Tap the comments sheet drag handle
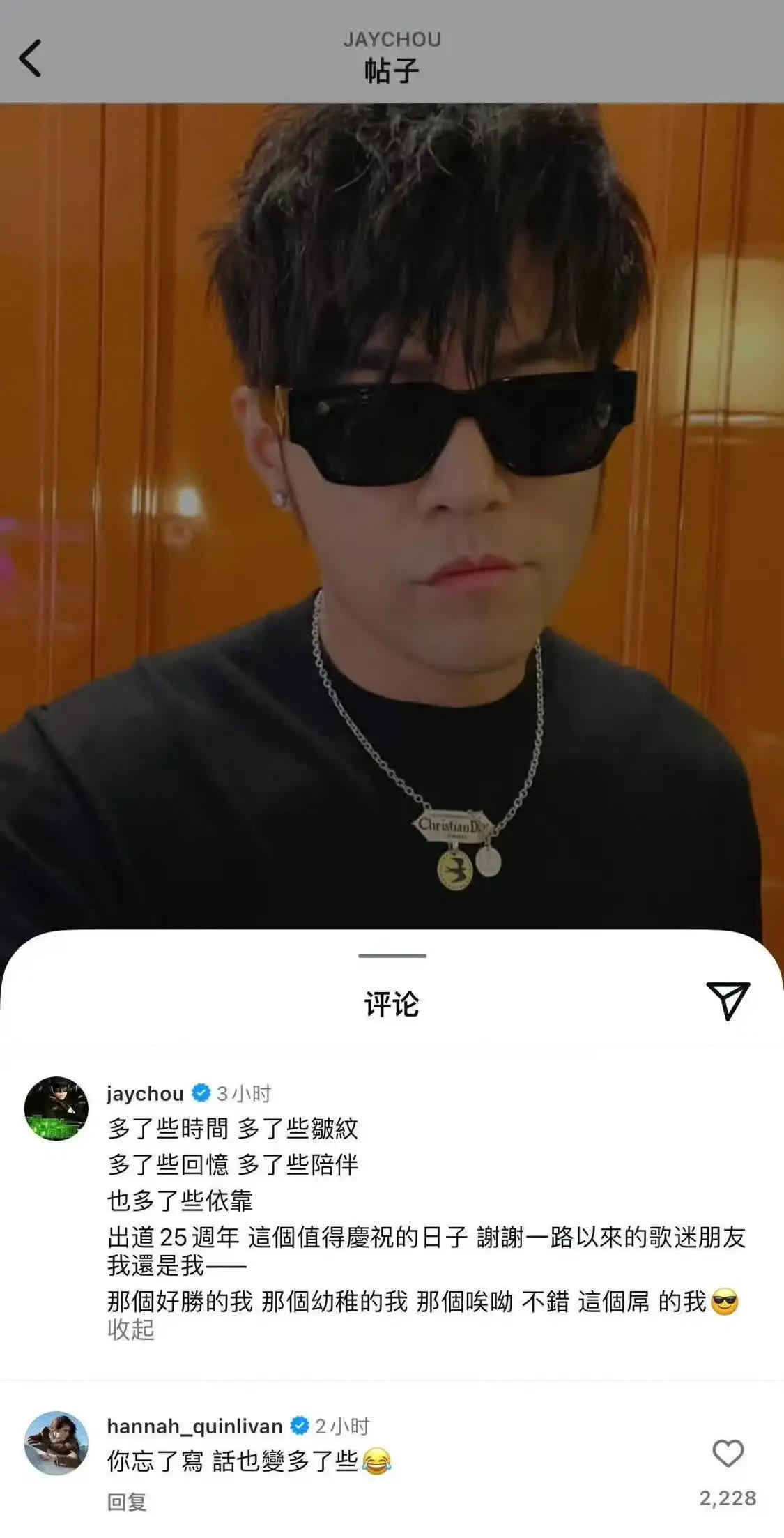784x1538 pixels. coord(392,955)
